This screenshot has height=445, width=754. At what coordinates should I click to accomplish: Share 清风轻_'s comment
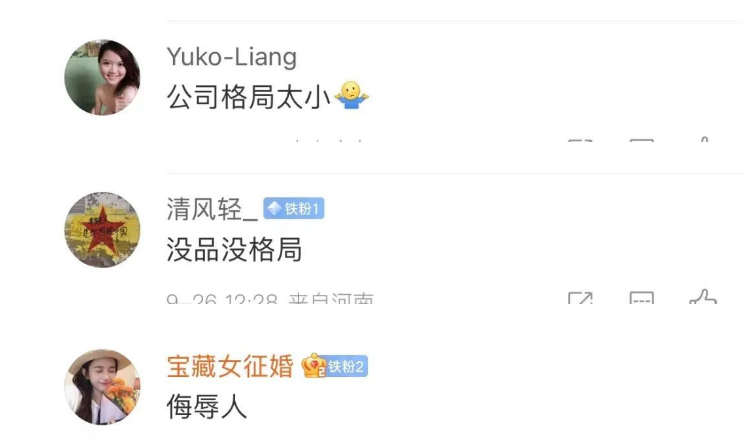[x=580, y=299]
